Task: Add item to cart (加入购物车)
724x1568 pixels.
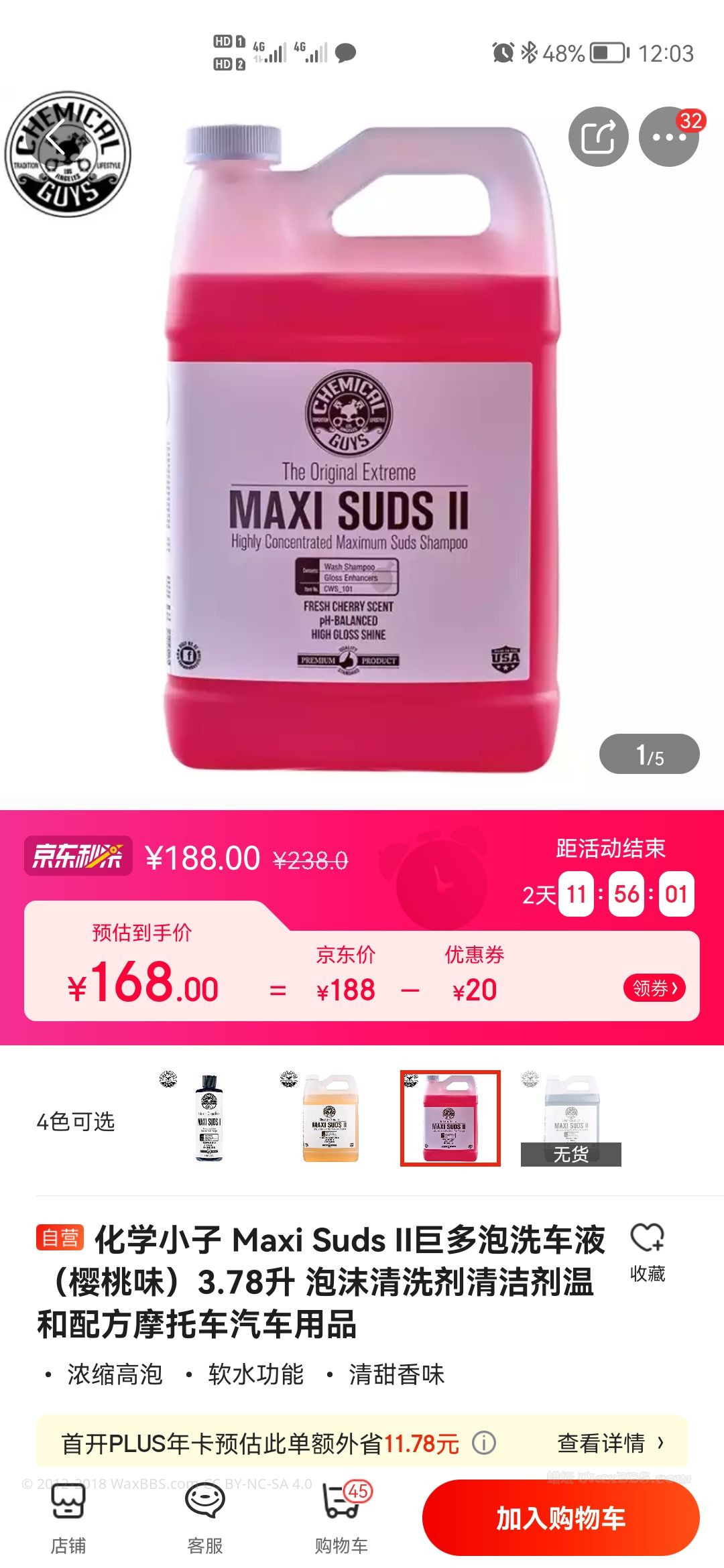Action: point(560,1518)
